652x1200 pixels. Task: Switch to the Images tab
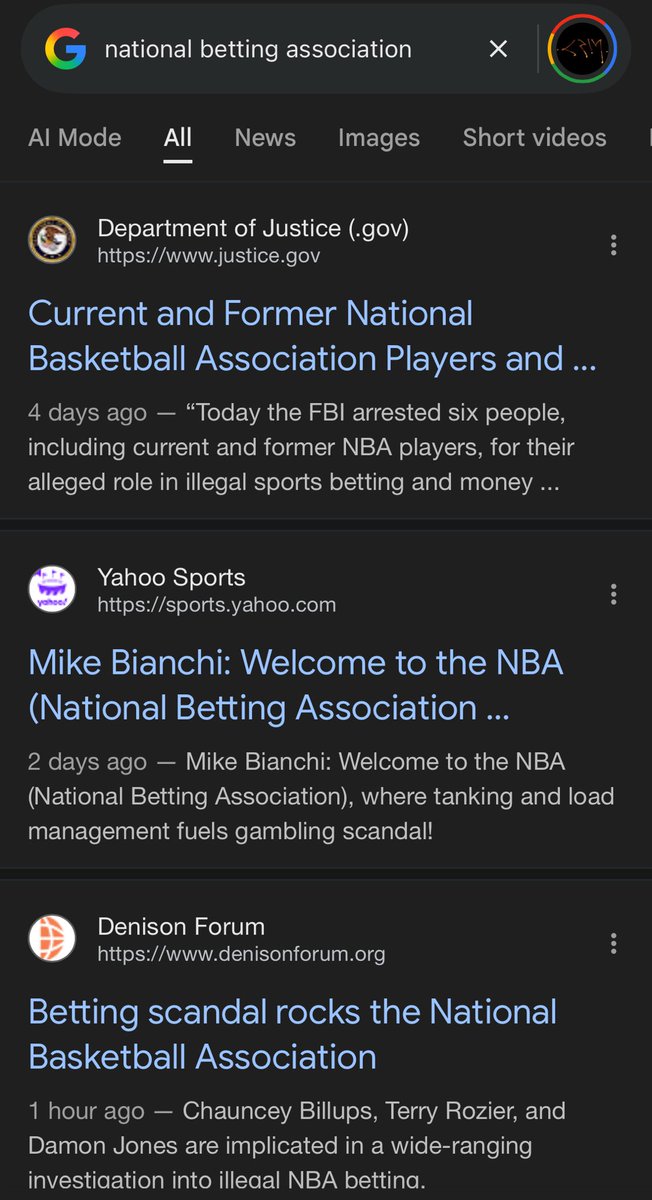(379, 138)
